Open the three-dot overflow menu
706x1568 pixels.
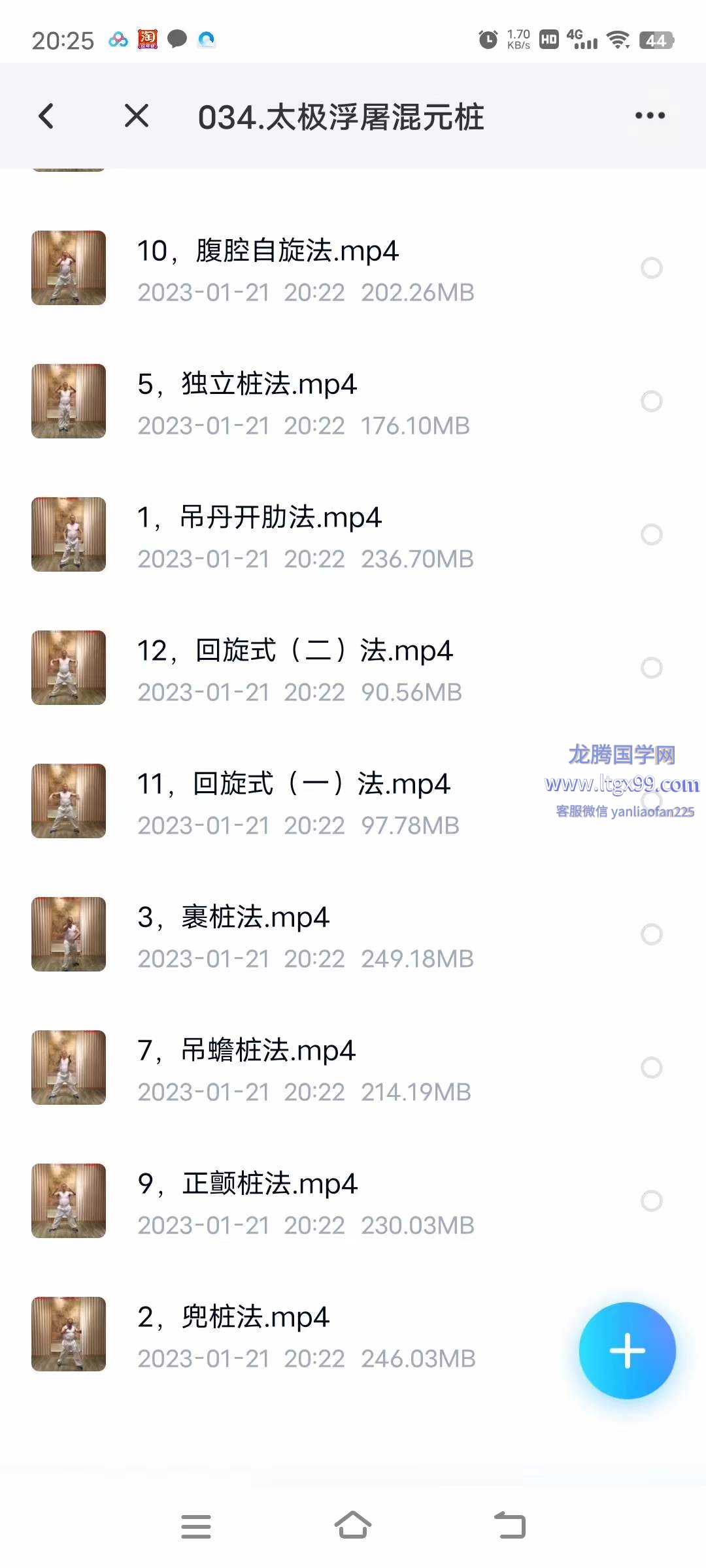(x=650, y=116)
